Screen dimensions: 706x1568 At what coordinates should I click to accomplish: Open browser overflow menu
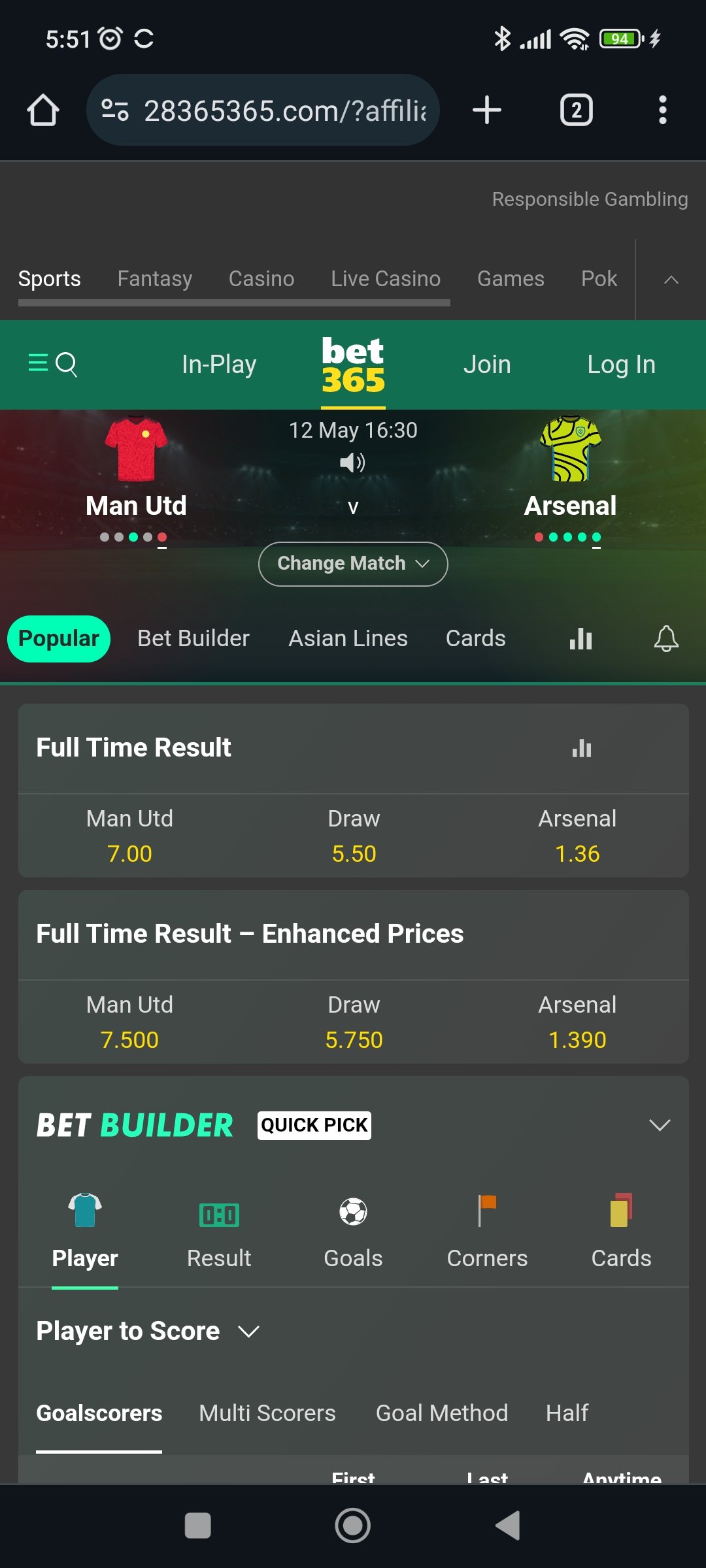[662, 110]
